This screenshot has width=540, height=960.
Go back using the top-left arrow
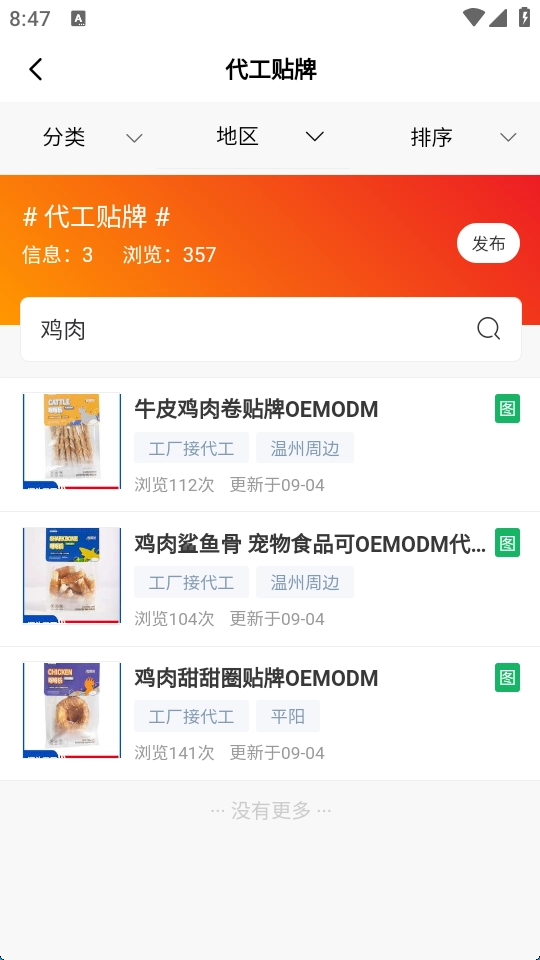[36, 69]
